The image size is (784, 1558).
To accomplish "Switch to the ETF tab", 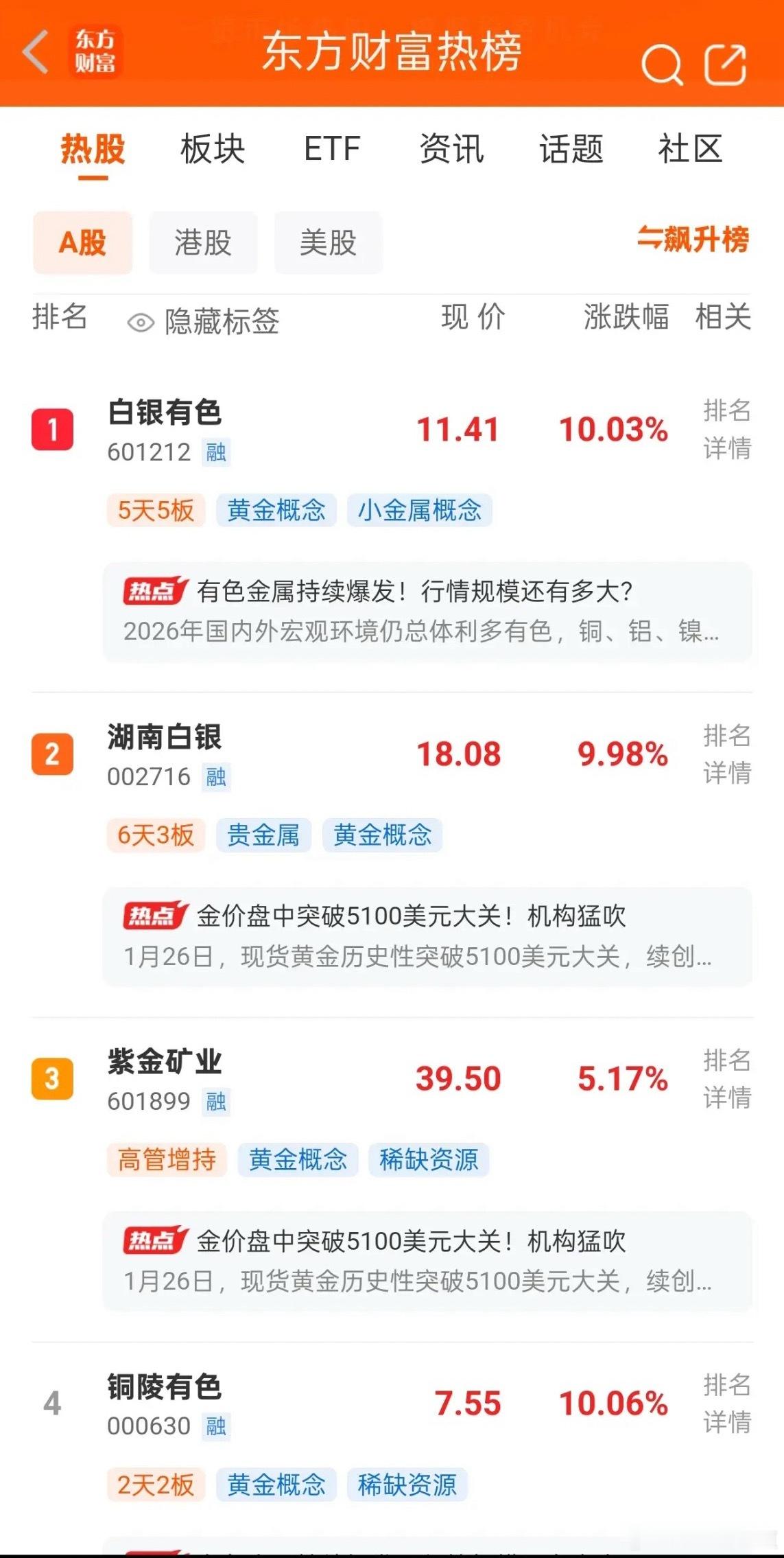I will point(333,150).
